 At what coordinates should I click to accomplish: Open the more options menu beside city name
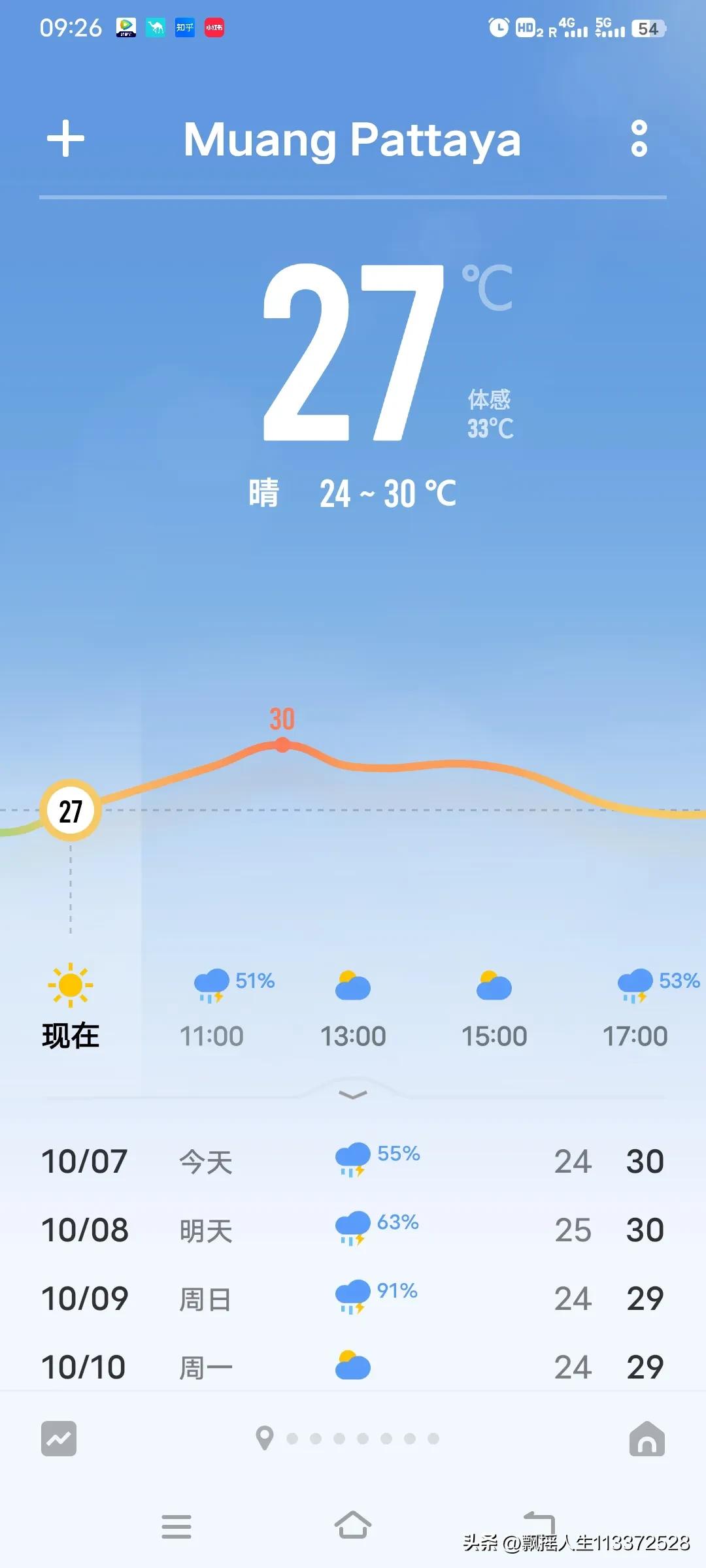639,140
